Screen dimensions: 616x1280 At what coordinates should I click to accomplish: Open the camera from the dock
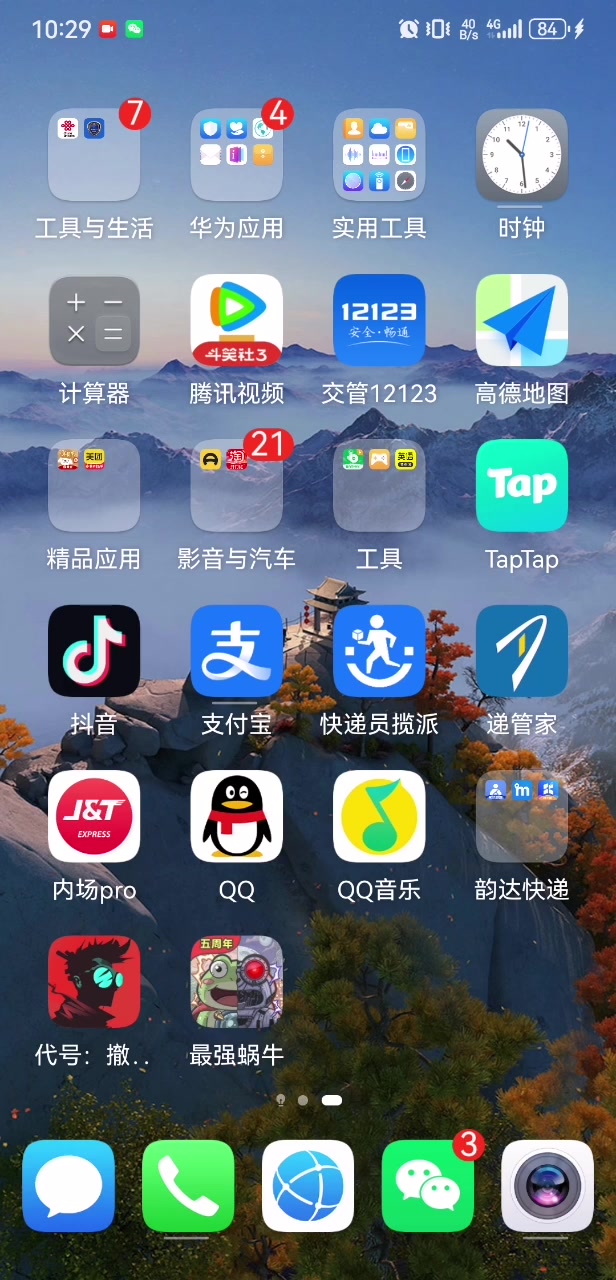(x=548, y=1186)
